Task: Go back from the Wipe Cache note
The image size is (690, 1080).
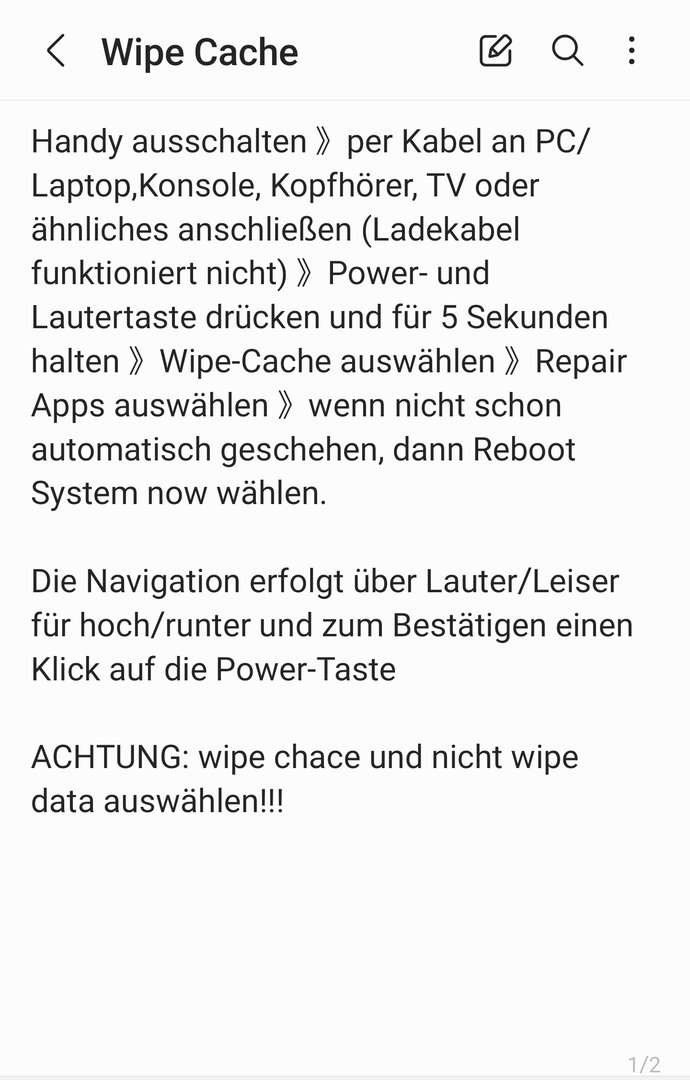Action: pyautogui.click(x=56, y=51)
